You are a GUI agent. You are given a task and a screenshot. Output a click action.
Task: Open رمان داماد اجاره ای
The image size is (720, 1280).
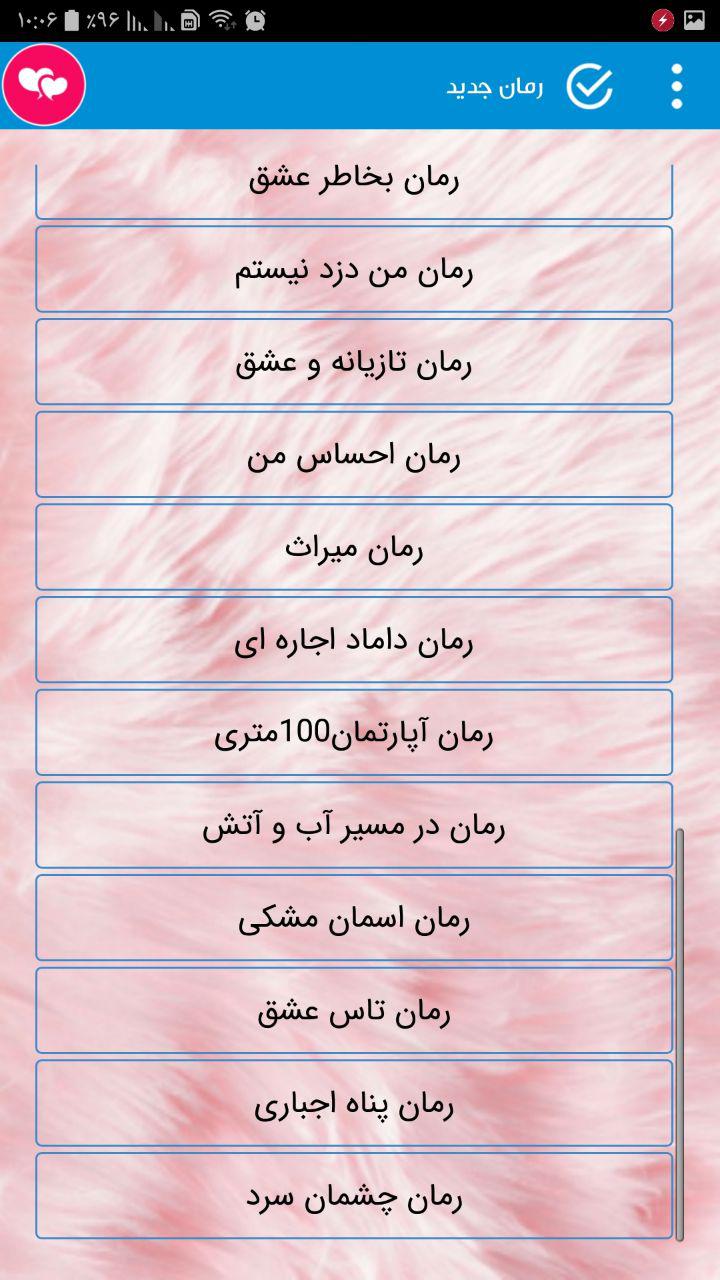[354, 640]
